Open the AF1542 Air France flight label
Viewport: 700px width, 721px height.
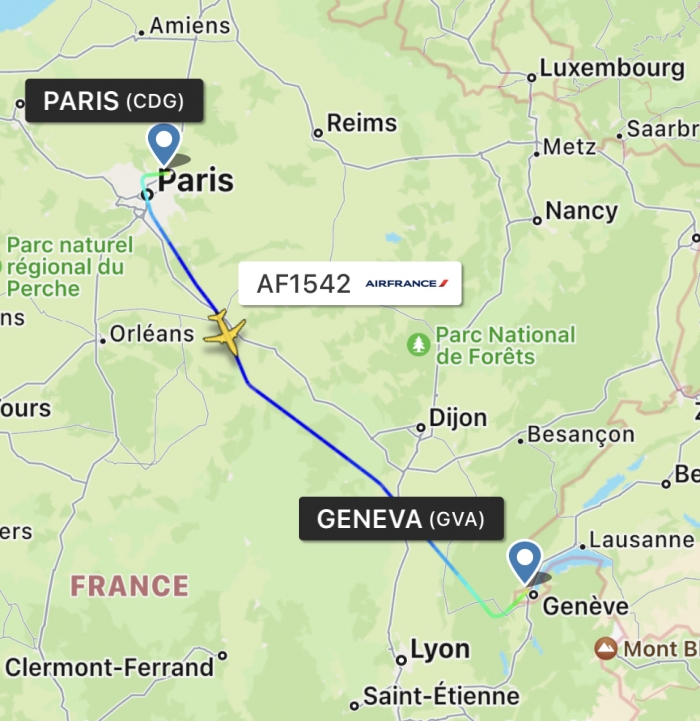click(x=350, y=284)
